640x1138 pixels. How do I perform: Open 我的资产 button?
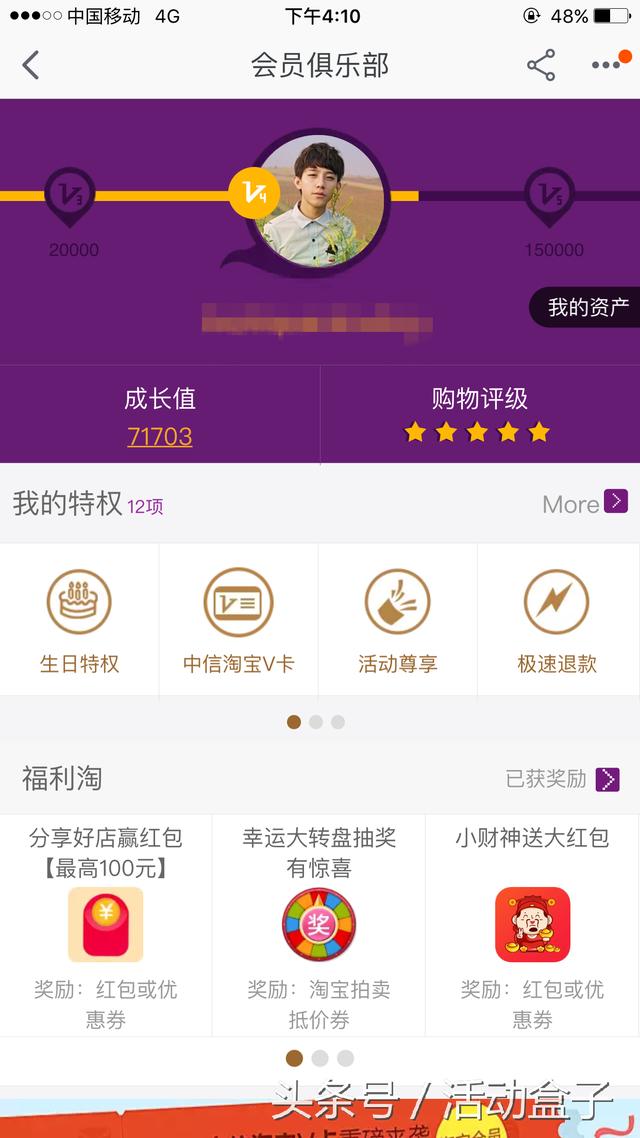point(587,308)
